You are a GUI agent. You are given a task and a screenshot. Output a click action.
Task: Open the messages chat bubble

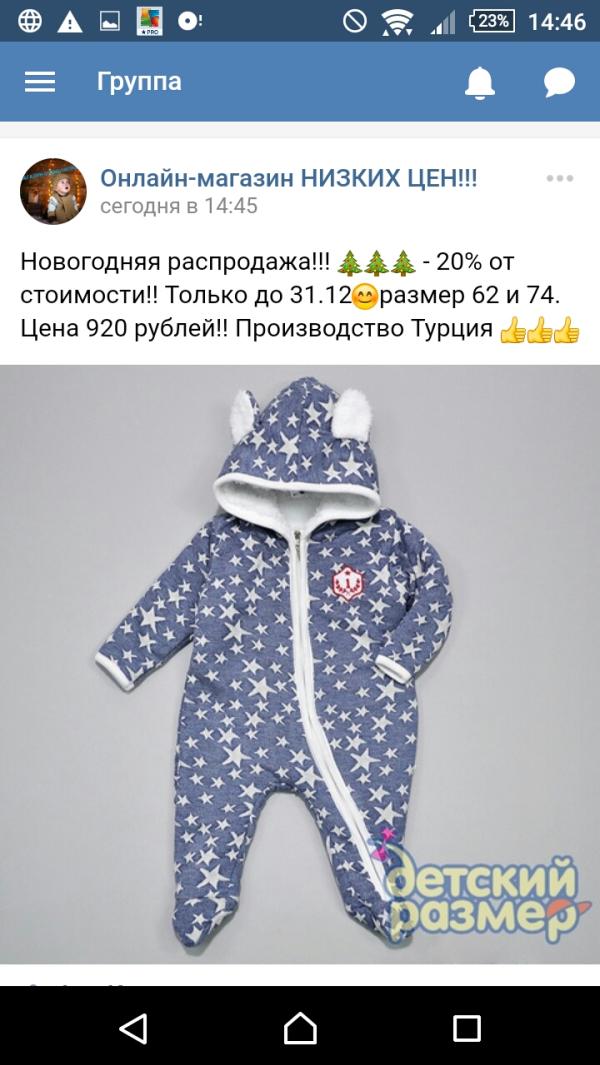pos(559,83)
